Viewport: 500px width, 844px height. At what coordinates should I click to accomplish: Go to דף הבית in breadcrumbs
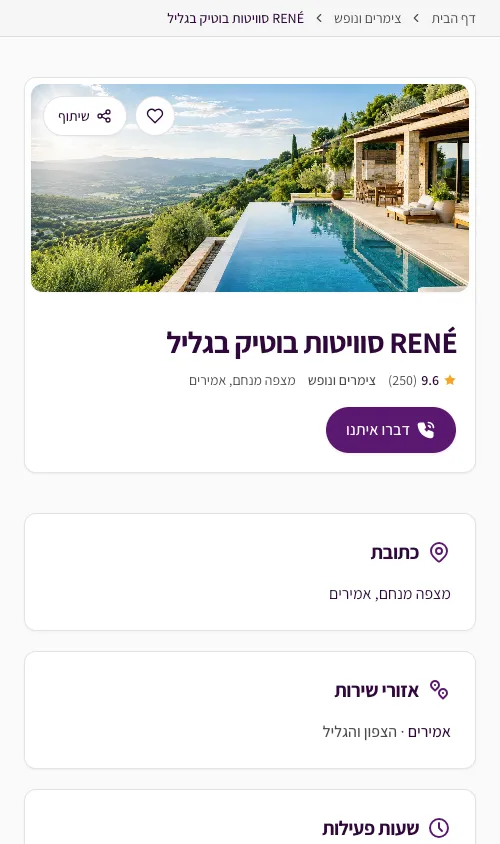point(453,18)
